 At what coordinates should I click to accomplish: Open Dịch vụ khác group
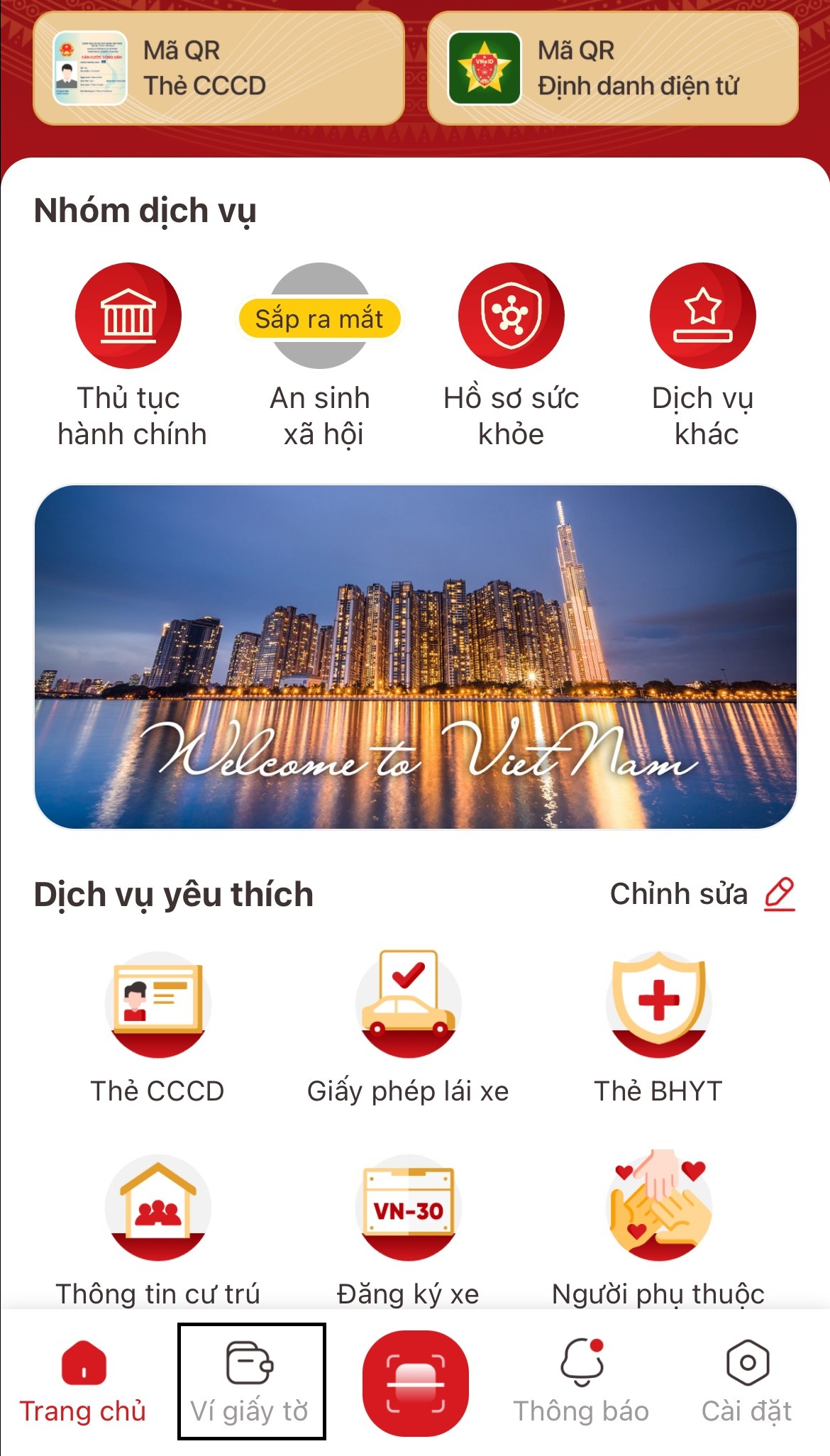point(702,356)
